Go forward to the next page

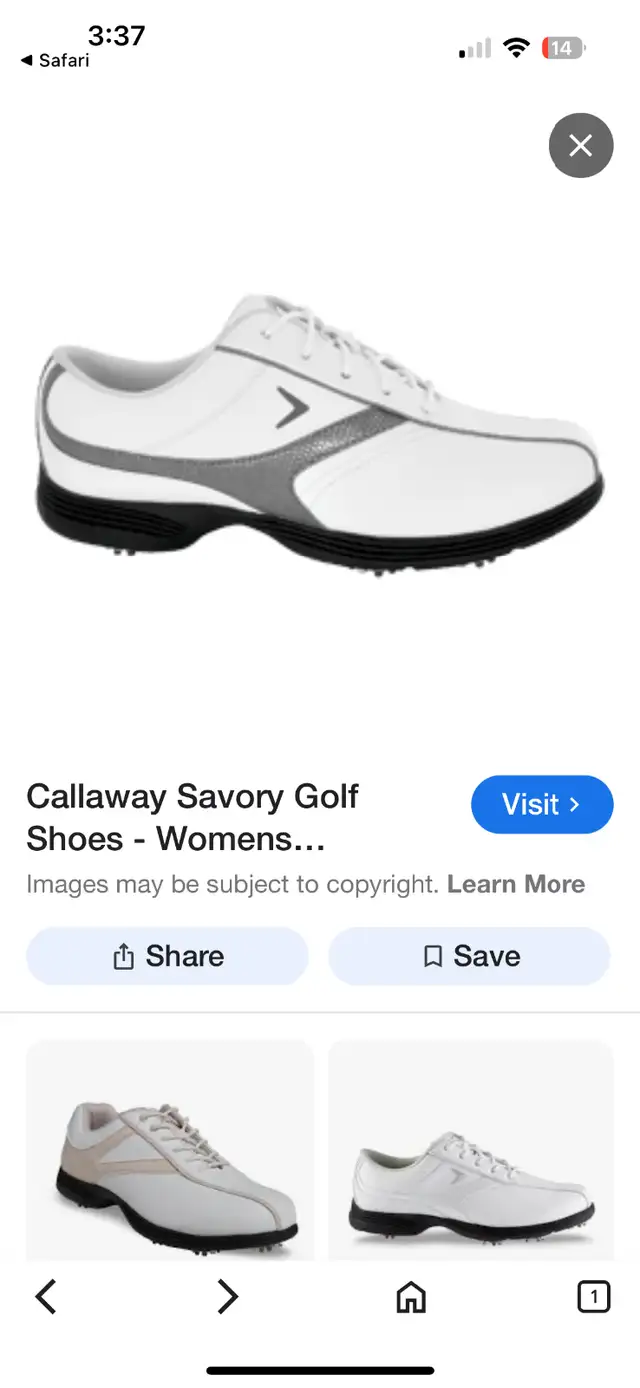click(x=228, y=1298)
